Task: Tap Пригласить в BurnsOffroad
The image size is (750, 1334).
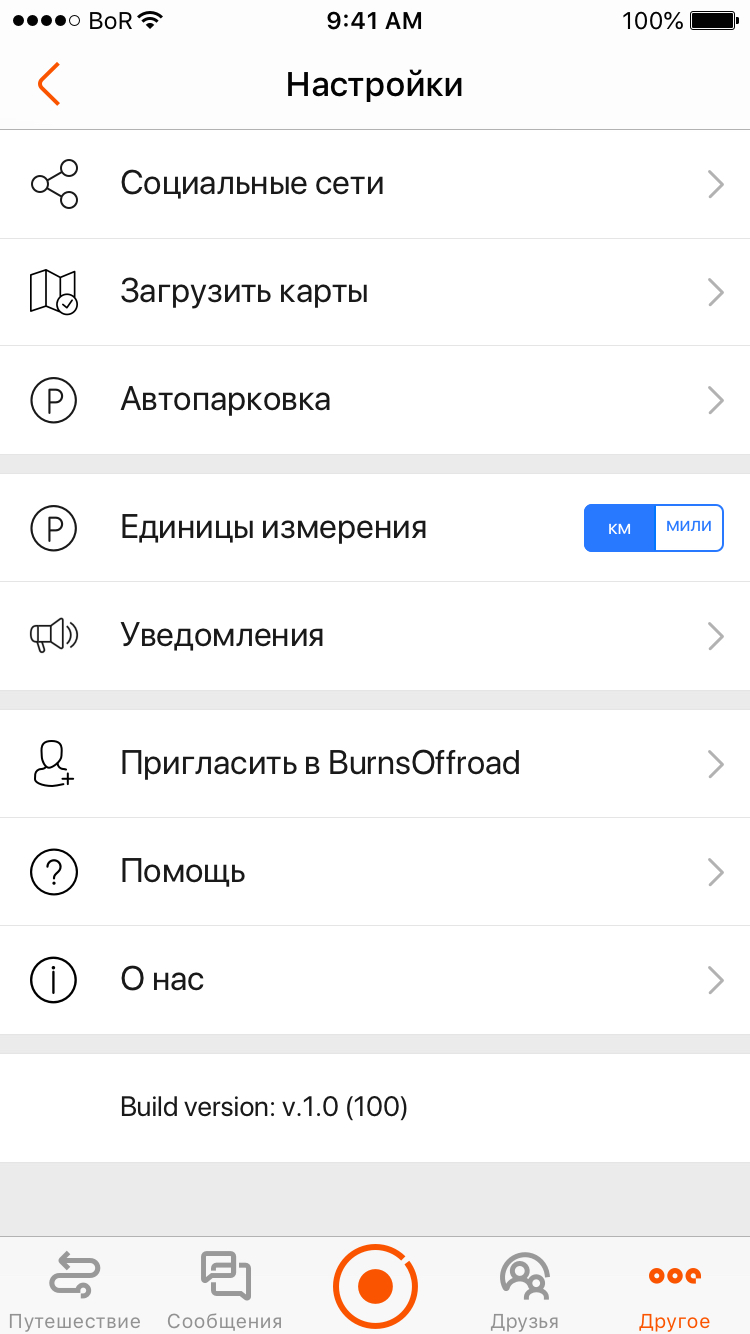Action: click(x=375, y=764)
